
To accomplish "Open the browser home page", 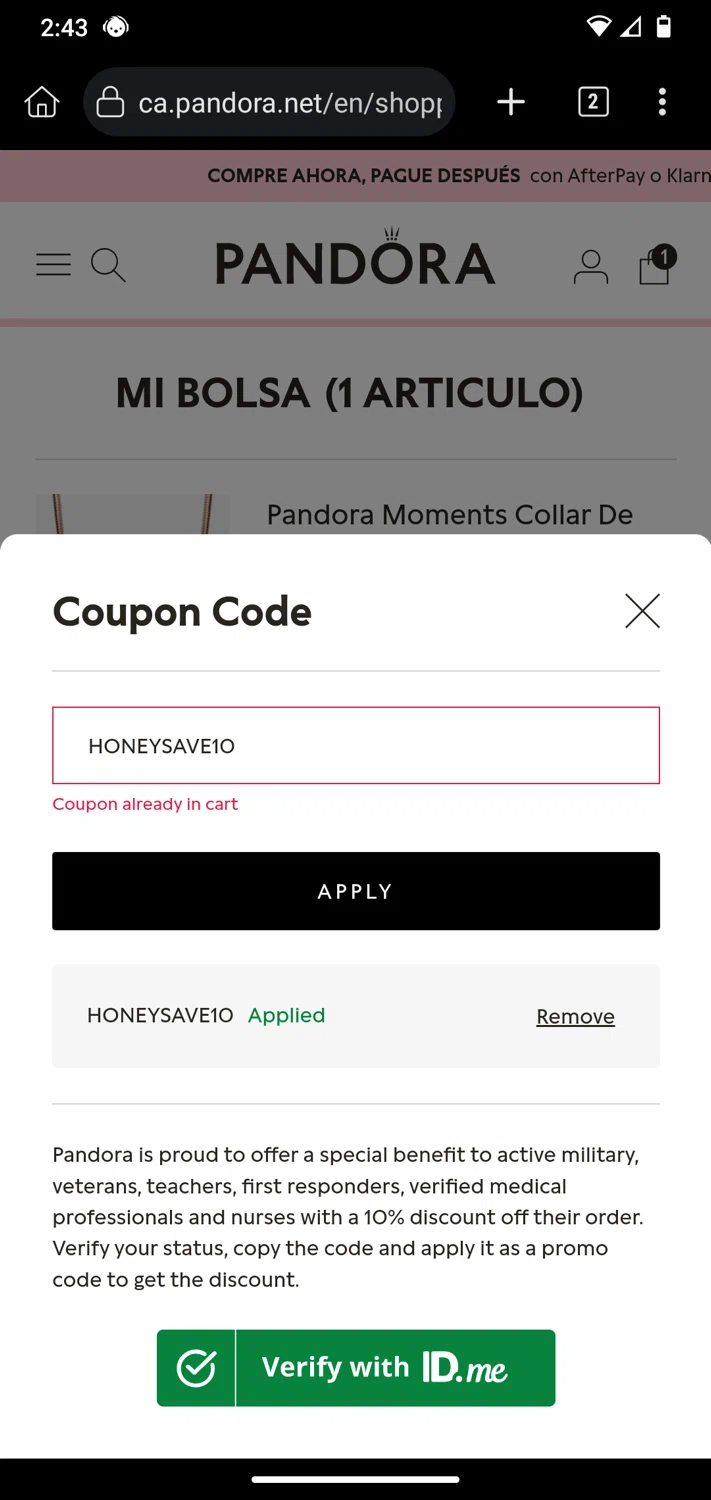I will point(42,102).
